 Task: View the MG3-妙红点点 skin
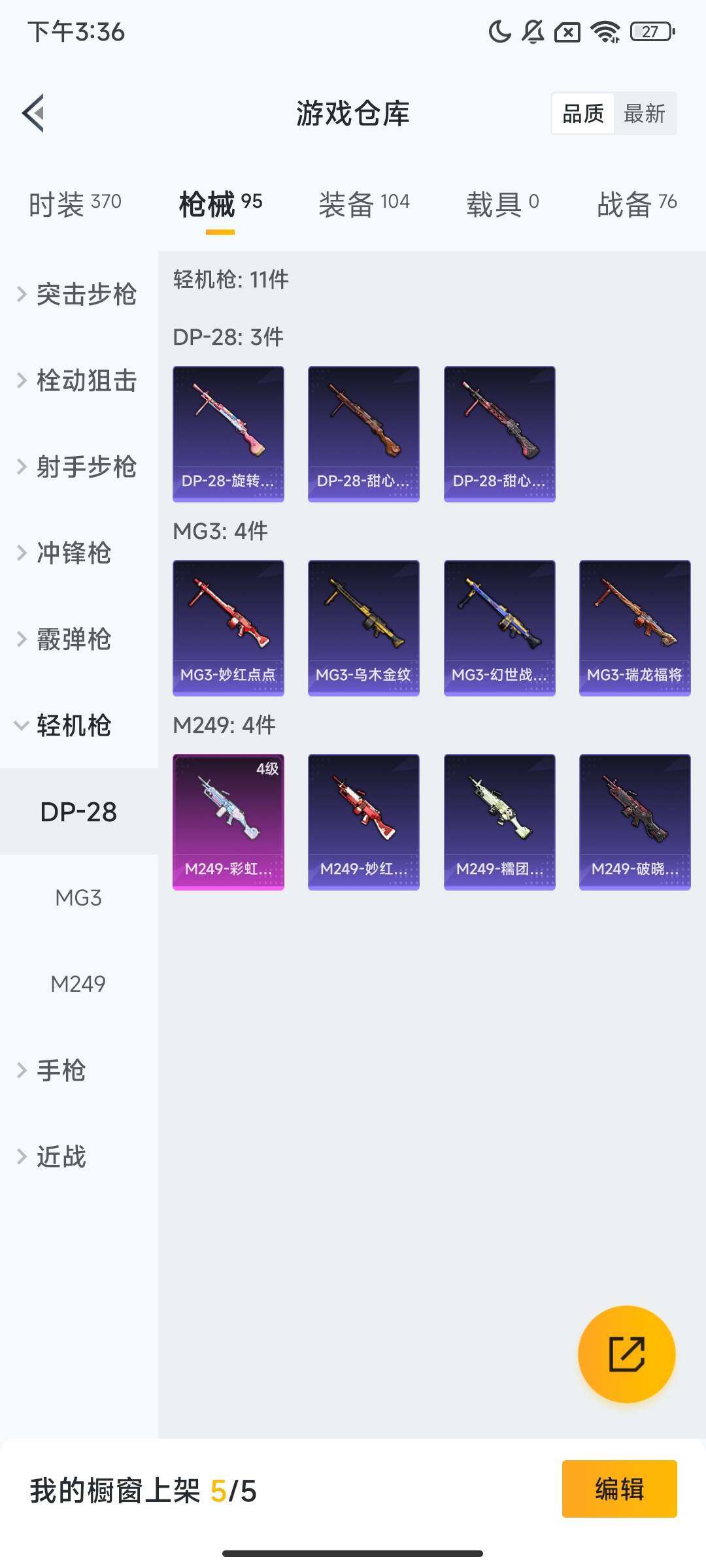(x=228, y=628)
